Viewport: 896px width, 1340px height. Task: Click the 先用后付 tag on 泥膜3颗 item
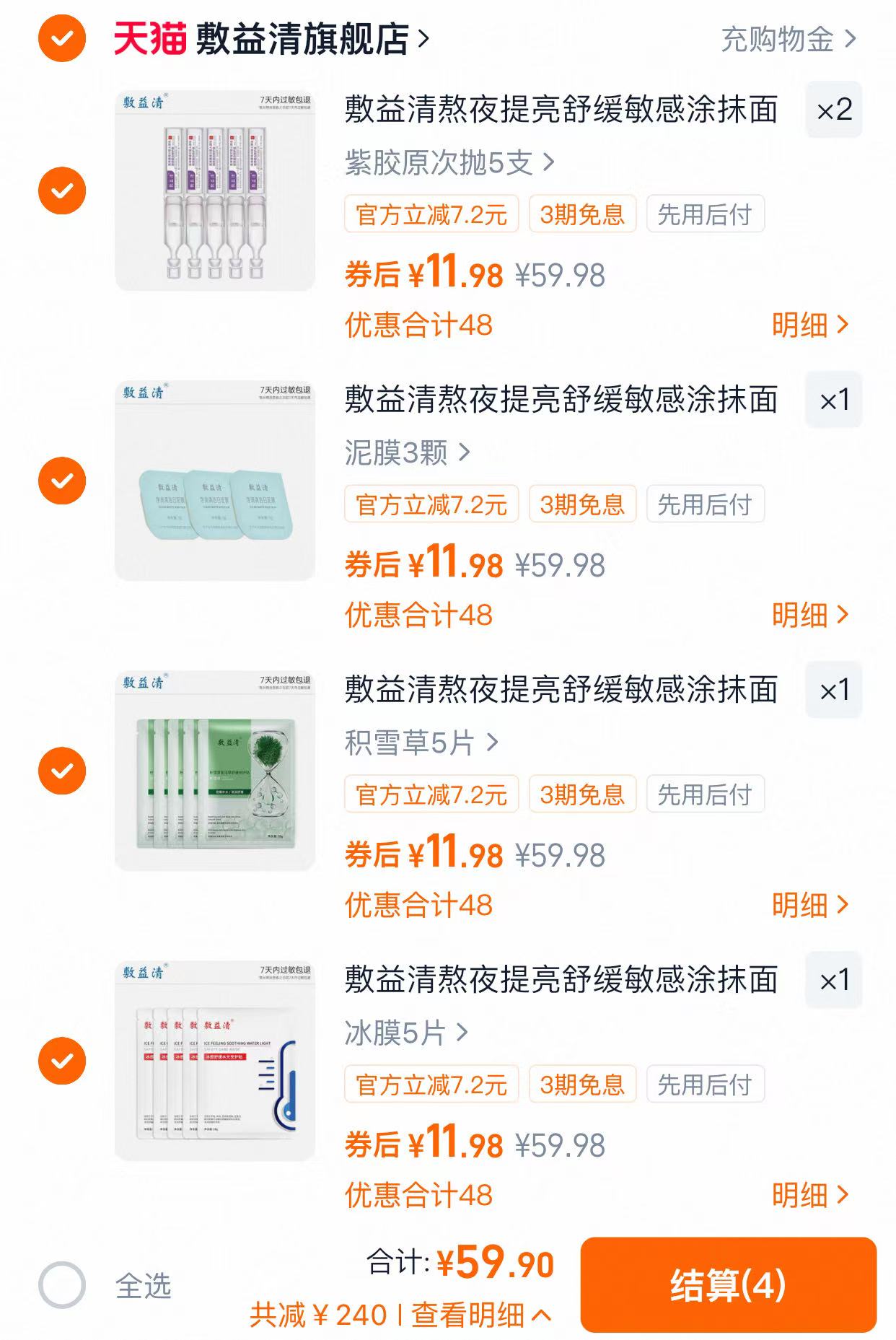(705, 504)
